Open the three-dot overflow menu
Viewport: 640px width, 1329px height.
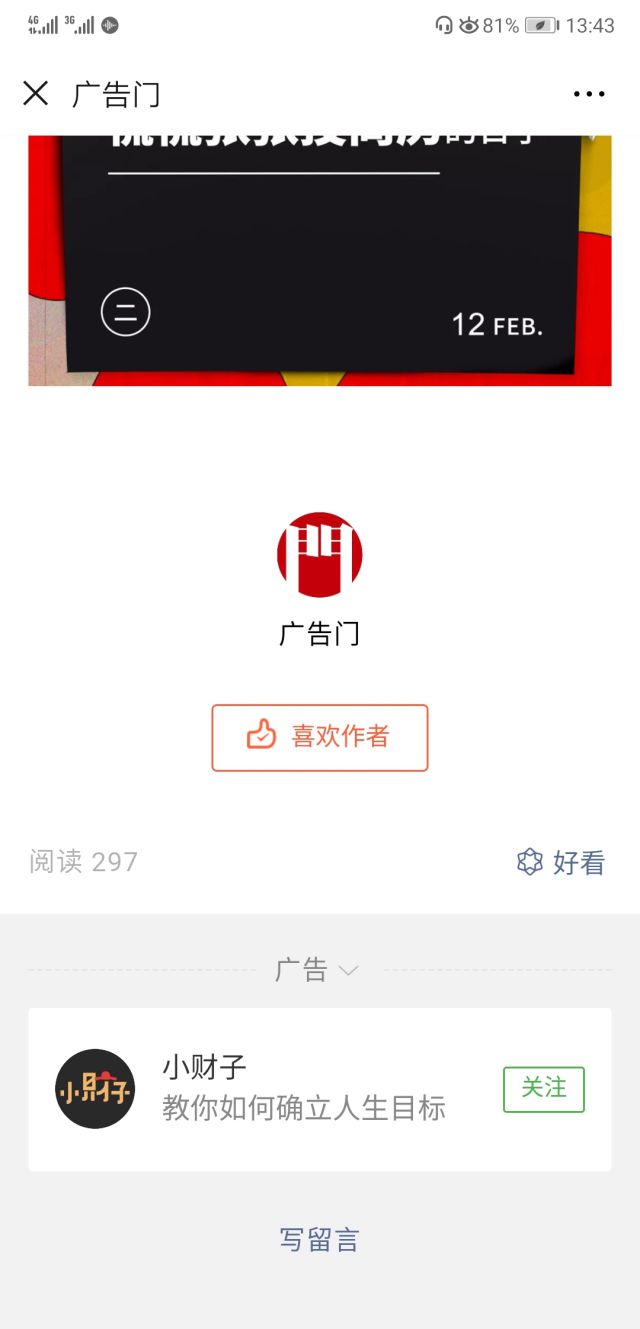coord(589,94)
